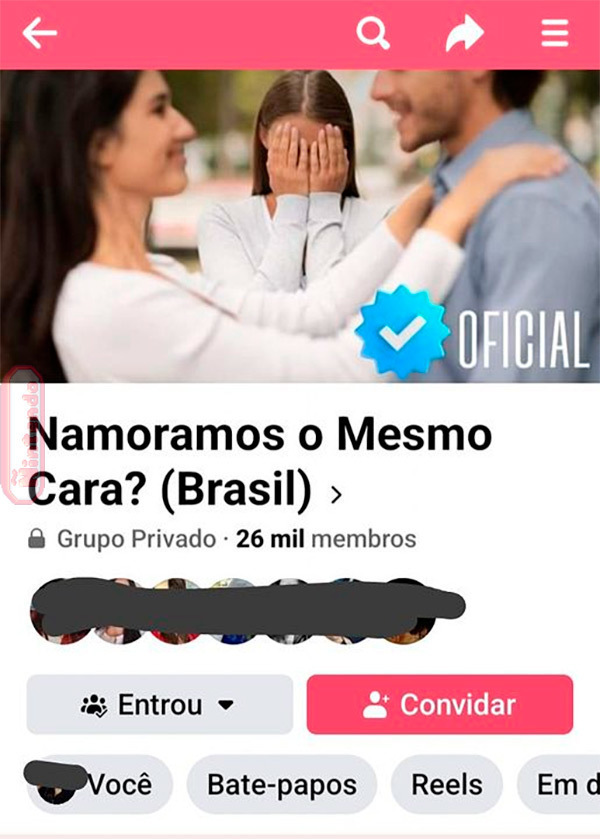Expand the Entrou membership dropdown

click(160, 705)
